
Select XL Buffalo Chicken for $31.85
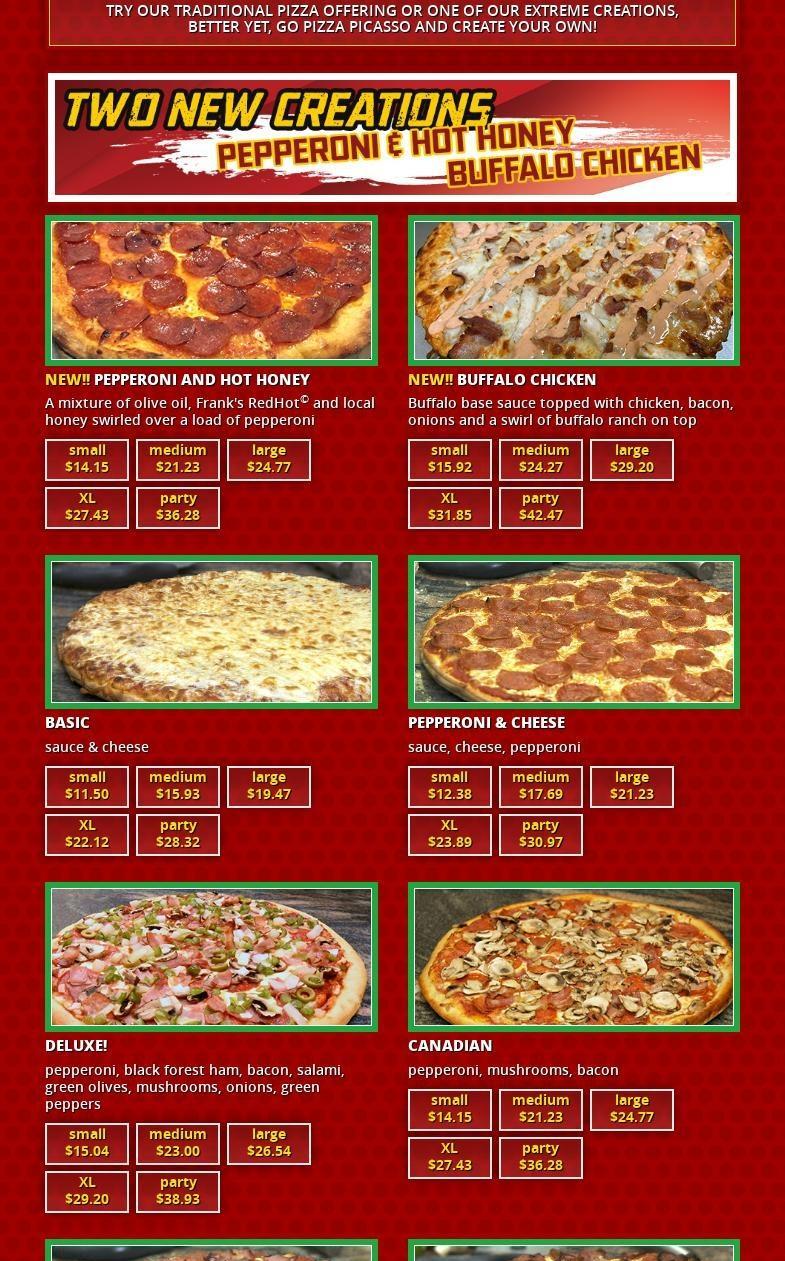point(450,507)
